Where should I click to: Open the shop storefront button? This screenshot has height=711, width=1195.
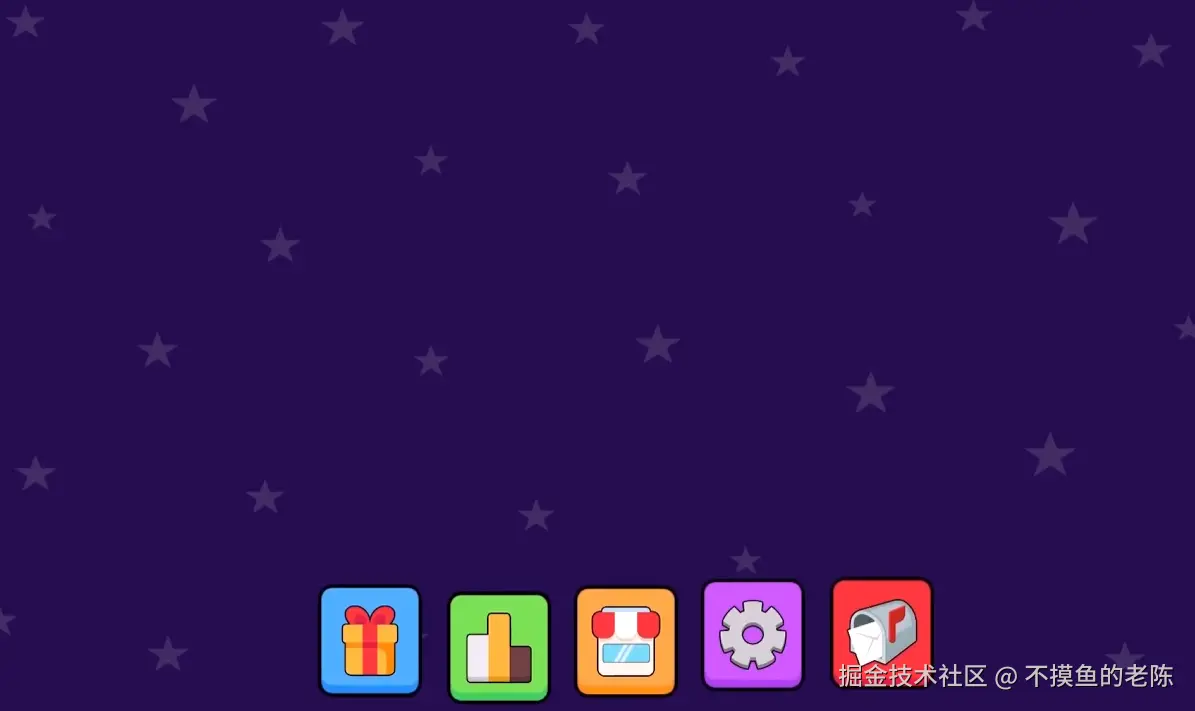(x=626, y=641)
